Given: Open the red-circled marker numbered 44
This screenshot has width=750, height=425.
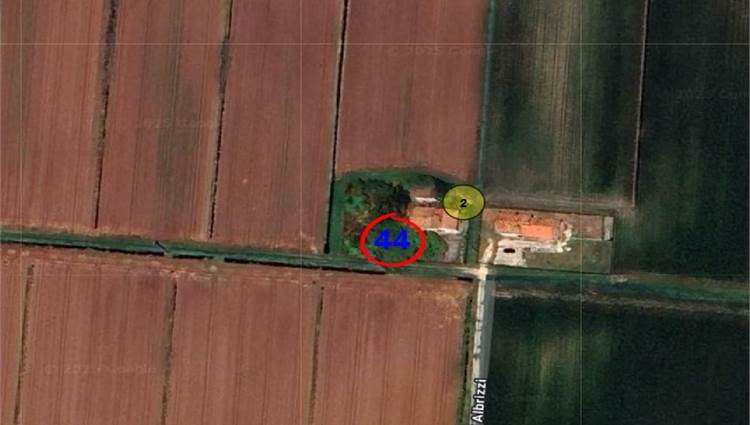Looking at the screenshot, I should [x=392, y=241].
